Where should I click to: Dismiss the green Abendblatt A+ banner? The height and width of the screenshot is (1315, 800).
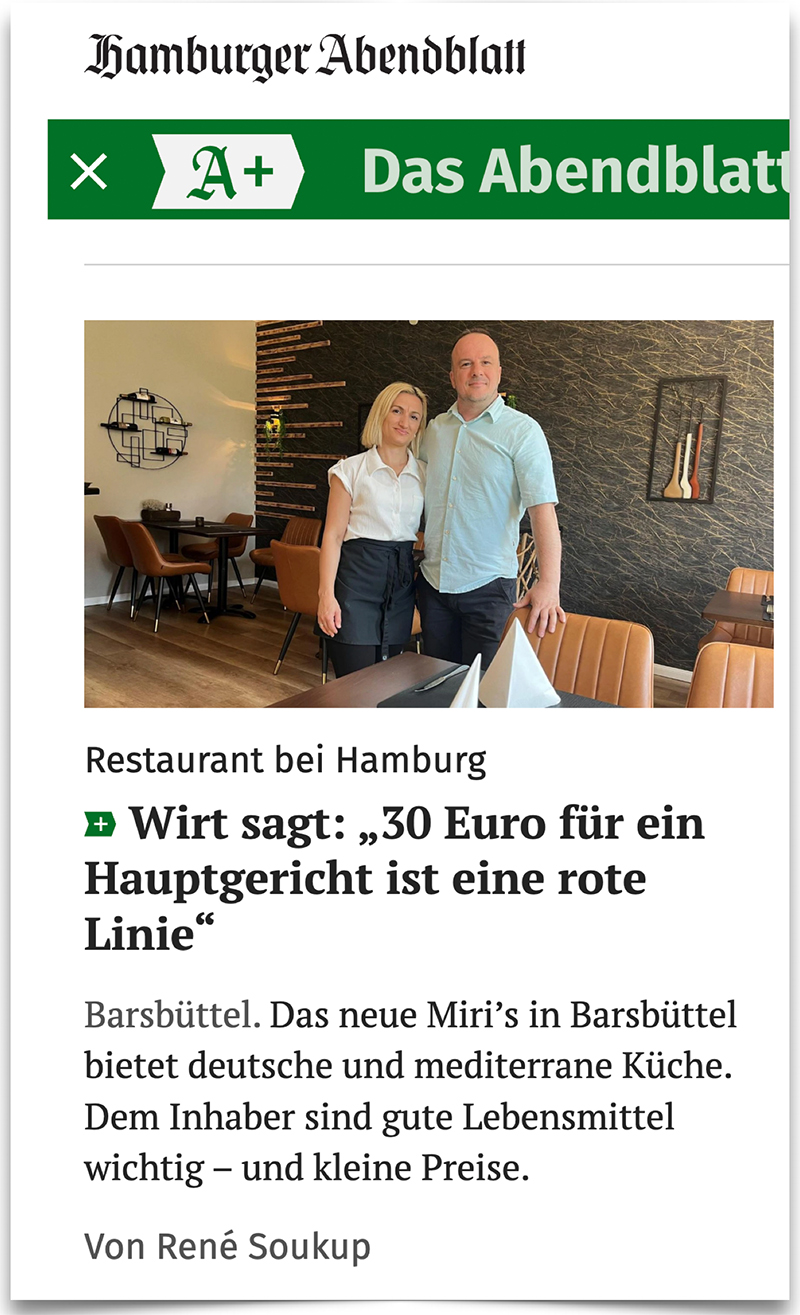89,172
